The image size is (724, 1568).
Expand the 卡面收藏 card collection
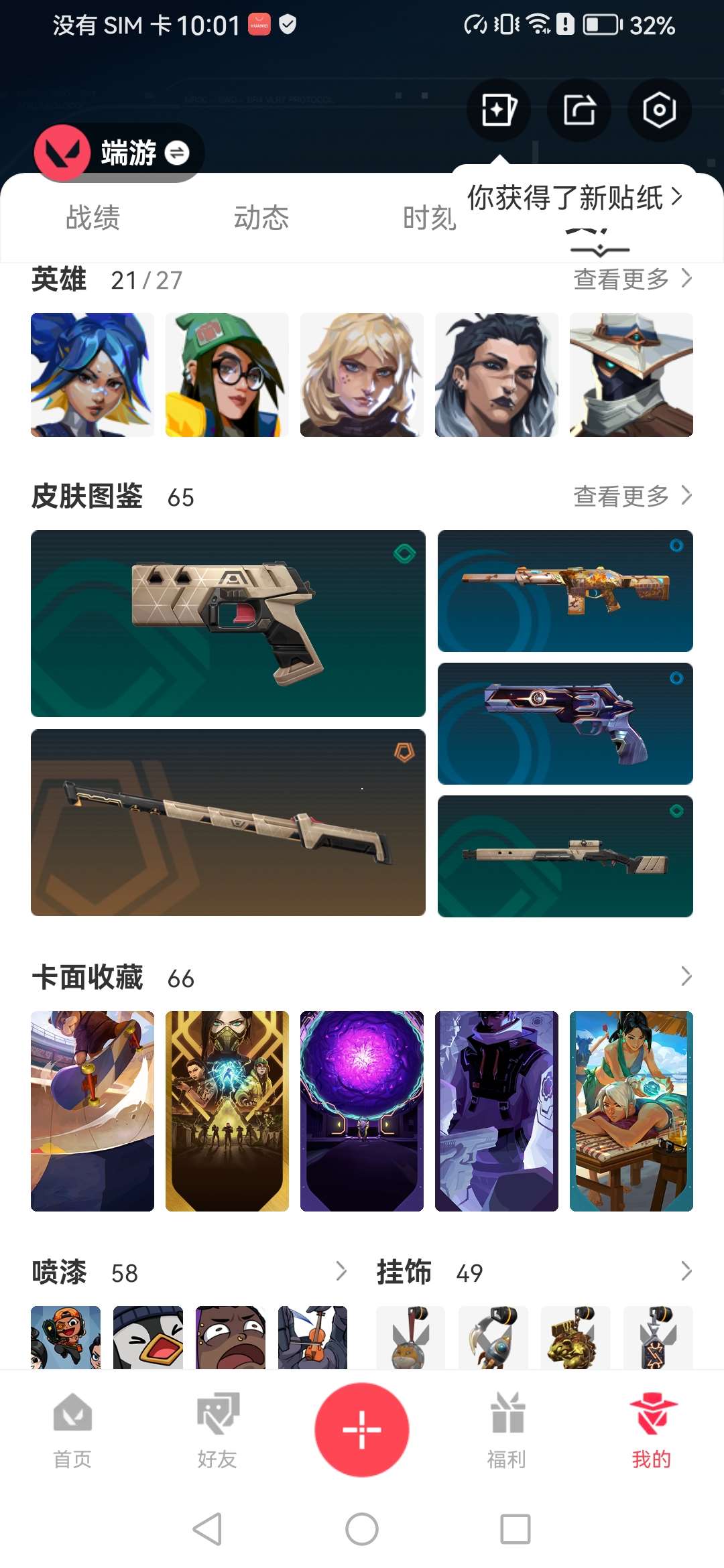tap(686, 976)
